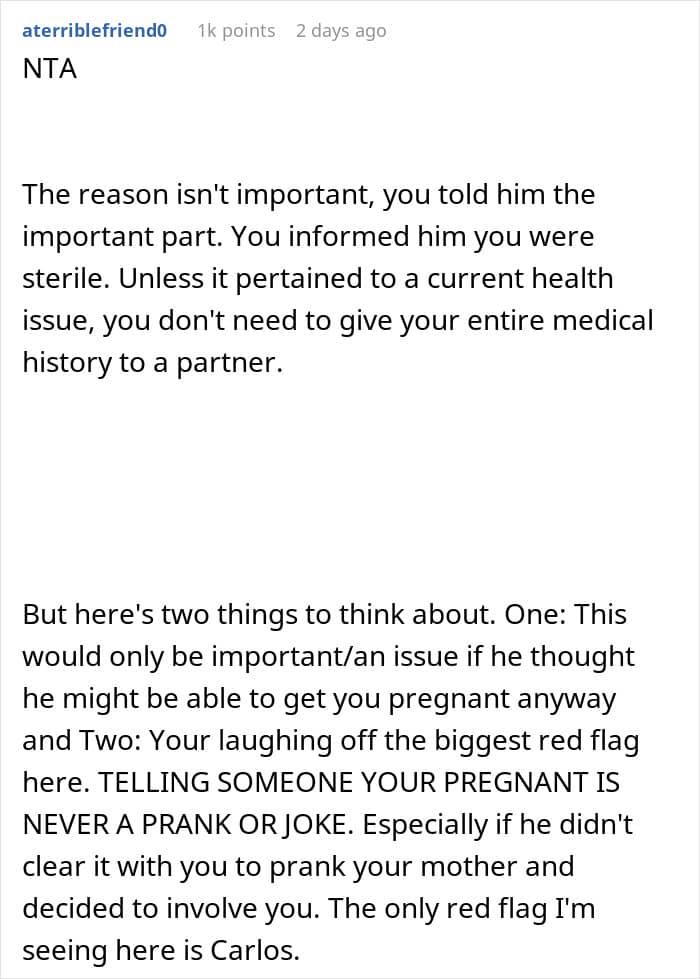
Task: Open aterriblefriend0's user profile
Action: (95, 31)
